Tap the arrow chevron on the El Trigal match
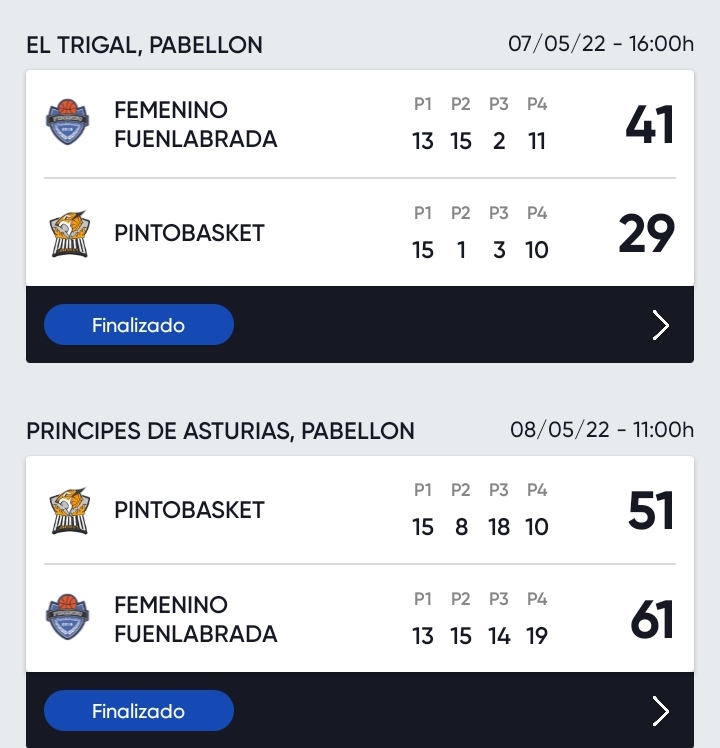The width and height of the screenshot is (720, 748). click(x=660, y=325)
